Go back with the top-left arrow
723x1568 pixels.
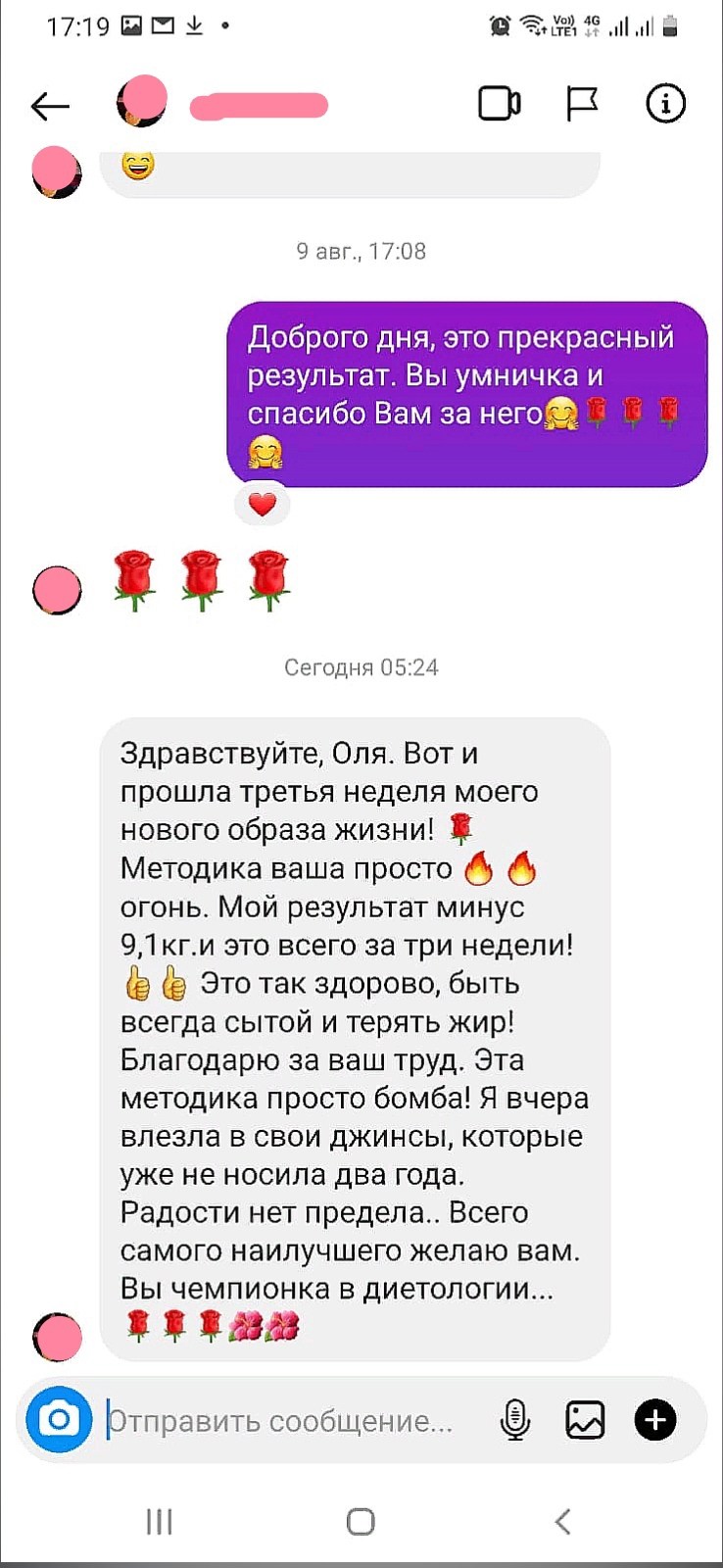(51, 105)
